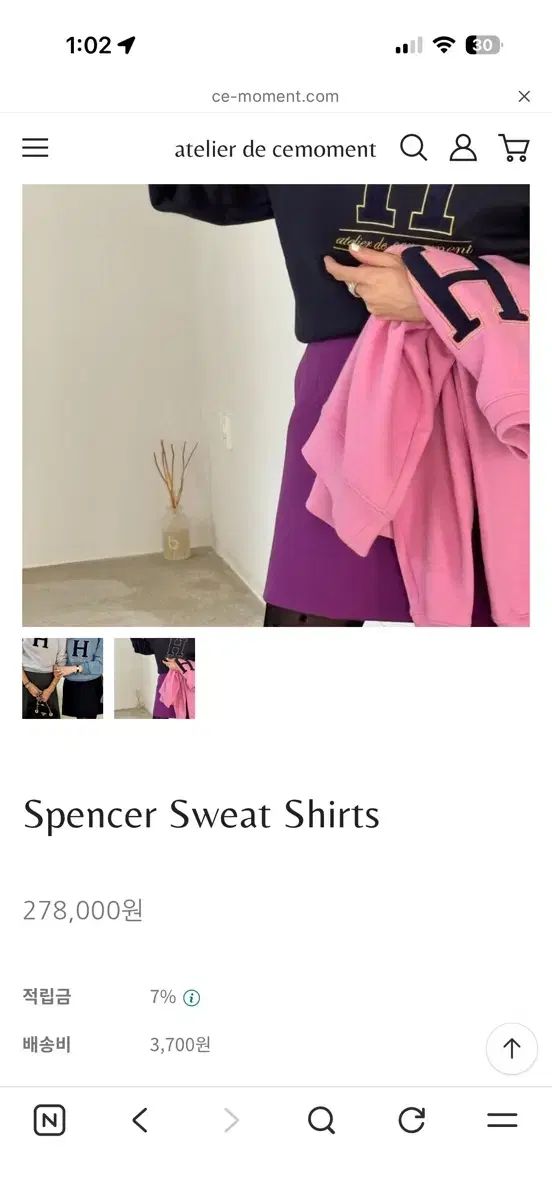Open the hamburger menu
Image resolution: width=552 pixels, height=1200 pixels.
point(35,148)
